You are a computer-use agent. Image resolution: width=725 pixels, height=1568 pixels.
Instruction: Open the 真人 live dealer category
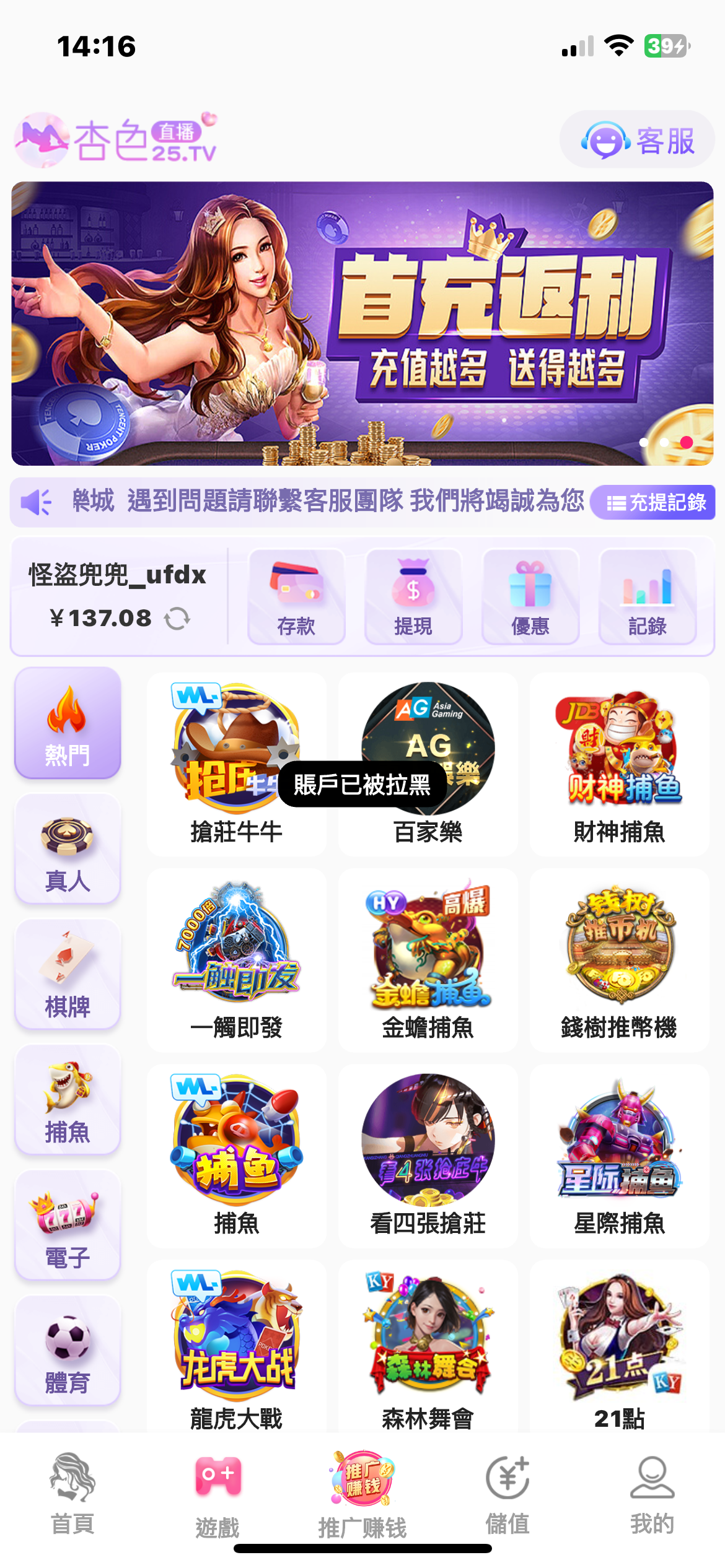(66, 847)
